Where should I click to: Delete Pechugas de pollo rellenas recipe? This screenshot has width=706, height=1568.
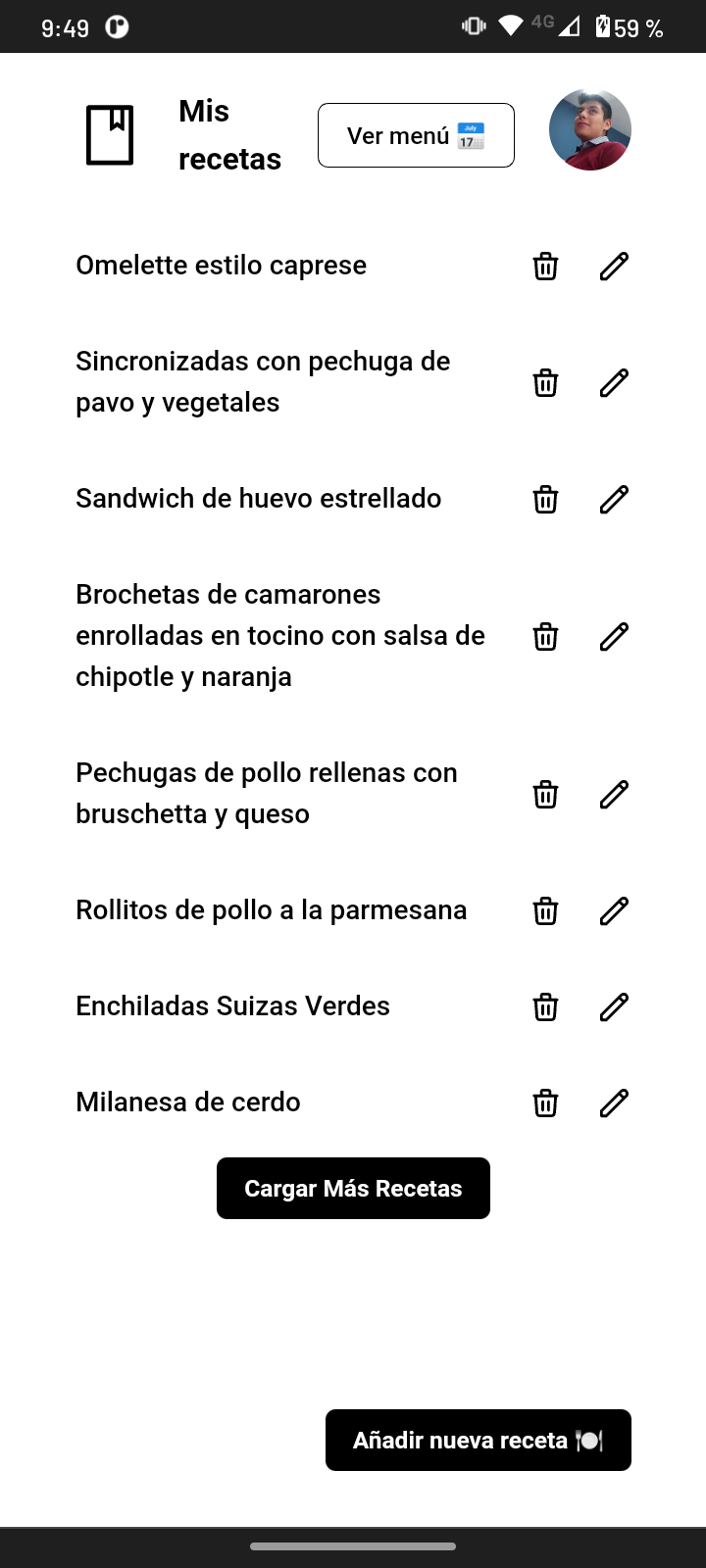(546, 794)
